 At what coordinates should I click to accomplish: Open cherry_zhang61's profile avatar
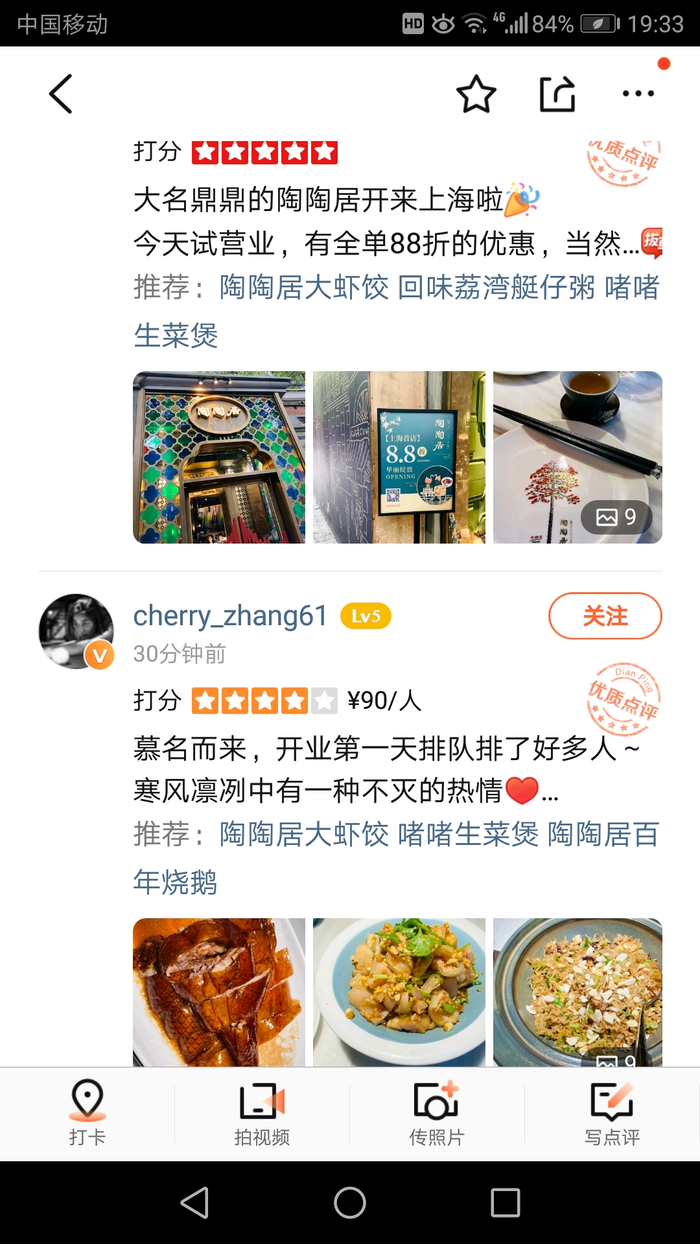[x=76, y=631]
